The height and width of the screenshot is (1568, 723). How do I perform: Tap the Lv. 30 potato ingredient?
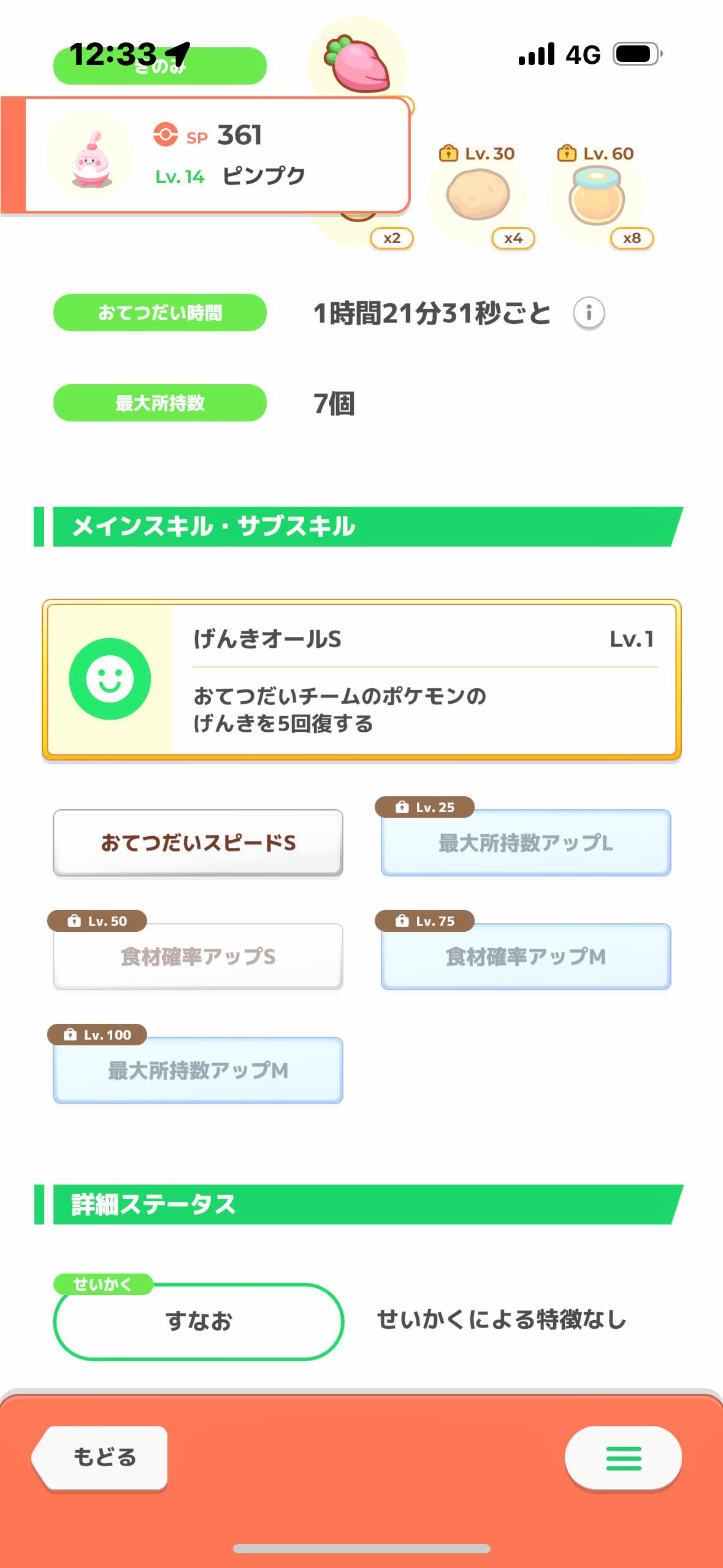[x=478, y=196]
